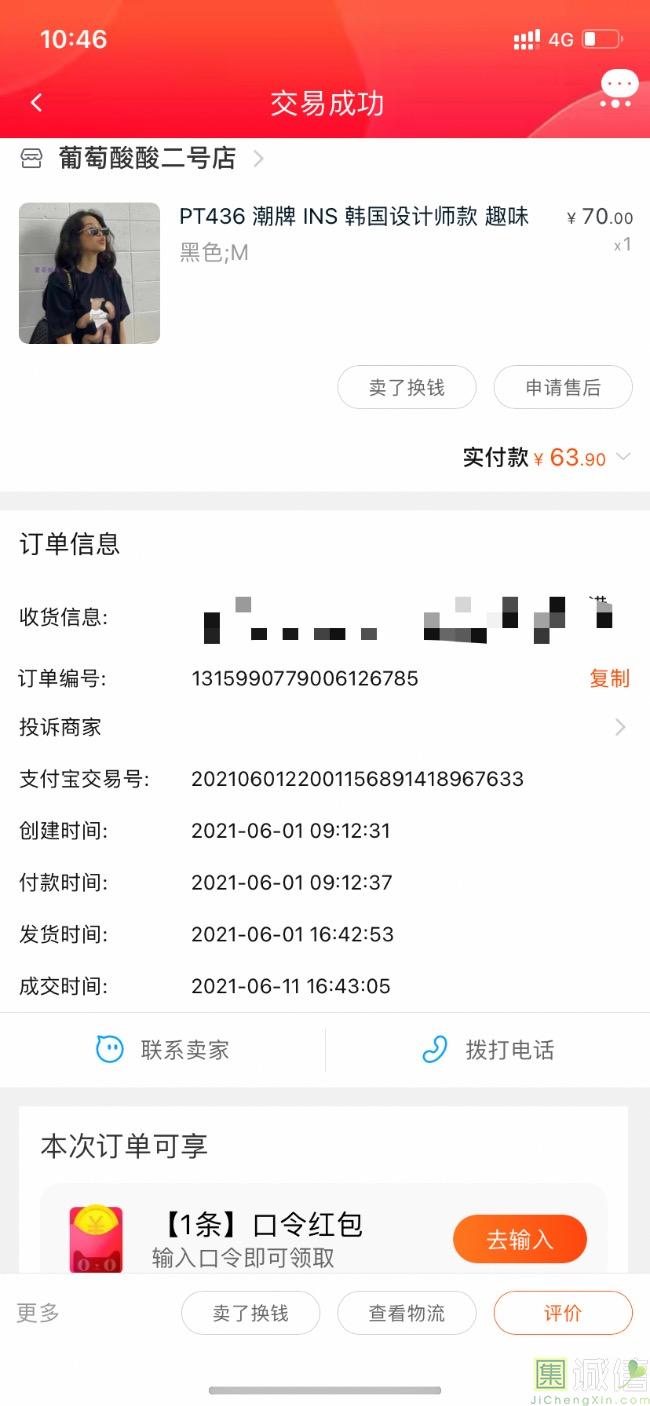Screen dimensions: 650x1406
Task: Tap 去输入 for the 口令红包
Action: [519, 1240]
